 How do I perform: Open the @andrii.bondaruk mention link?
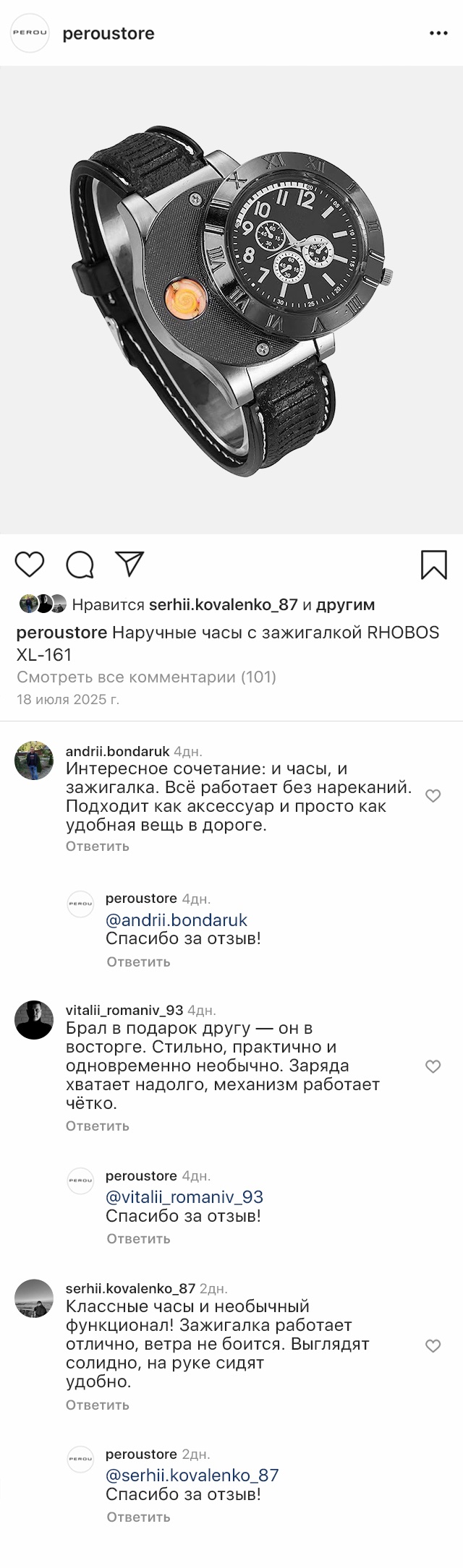177,920
